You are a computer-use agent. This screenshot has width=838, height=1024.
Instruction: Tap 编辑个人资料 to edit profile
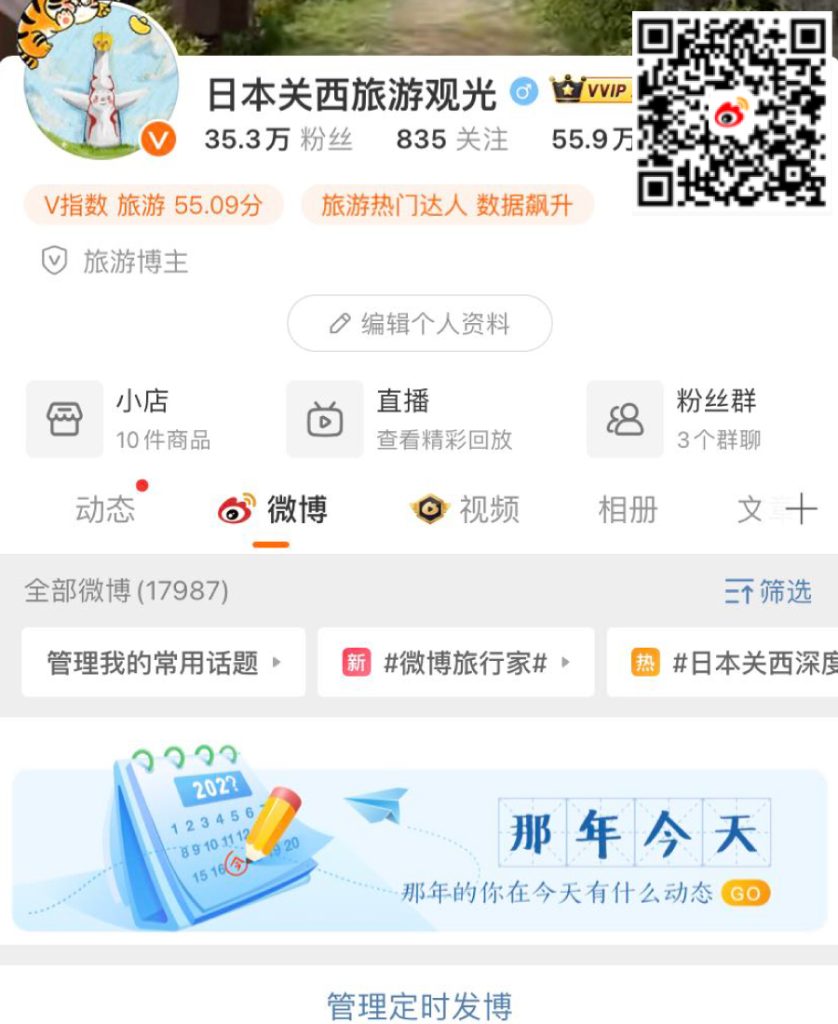click(x=420, y=324)
